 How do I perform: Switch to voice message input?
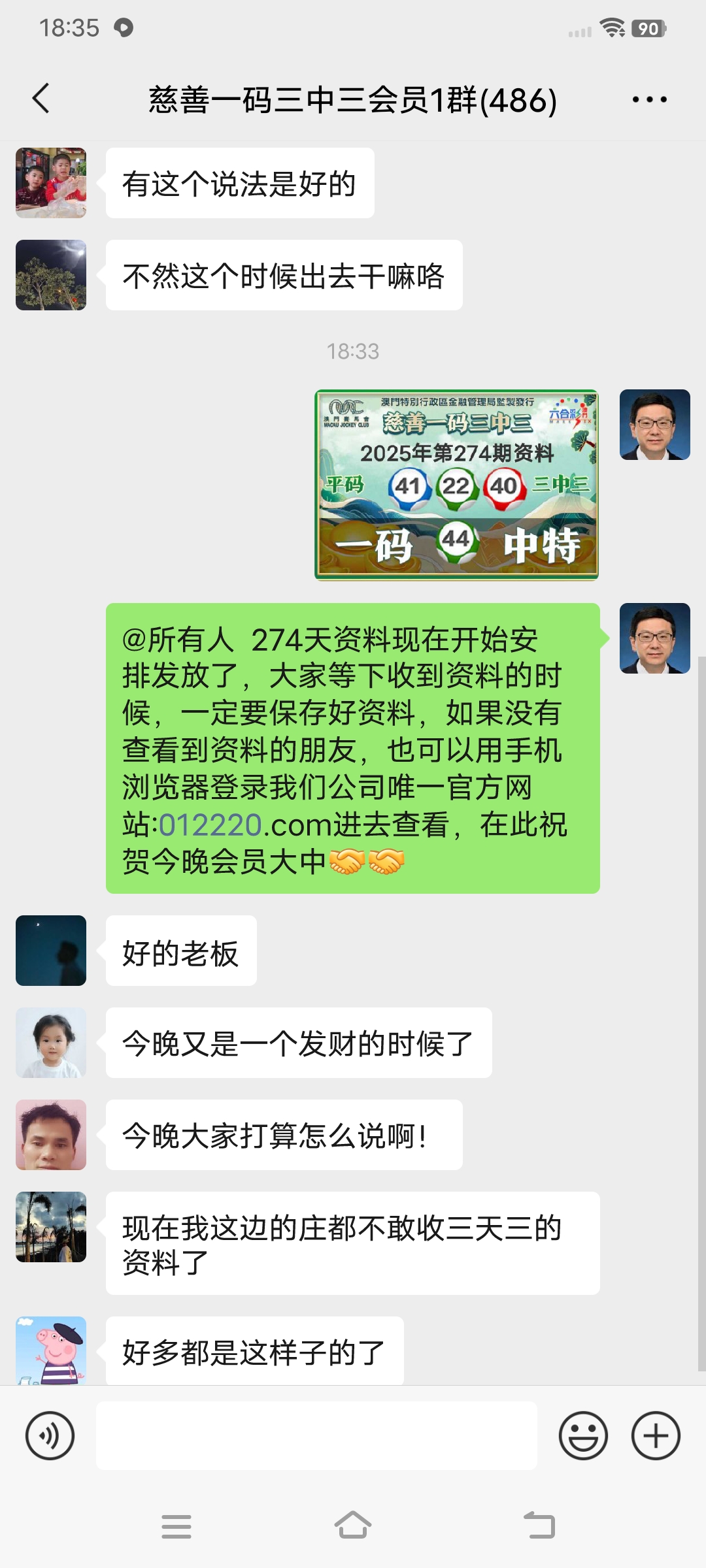(50, 1435)
